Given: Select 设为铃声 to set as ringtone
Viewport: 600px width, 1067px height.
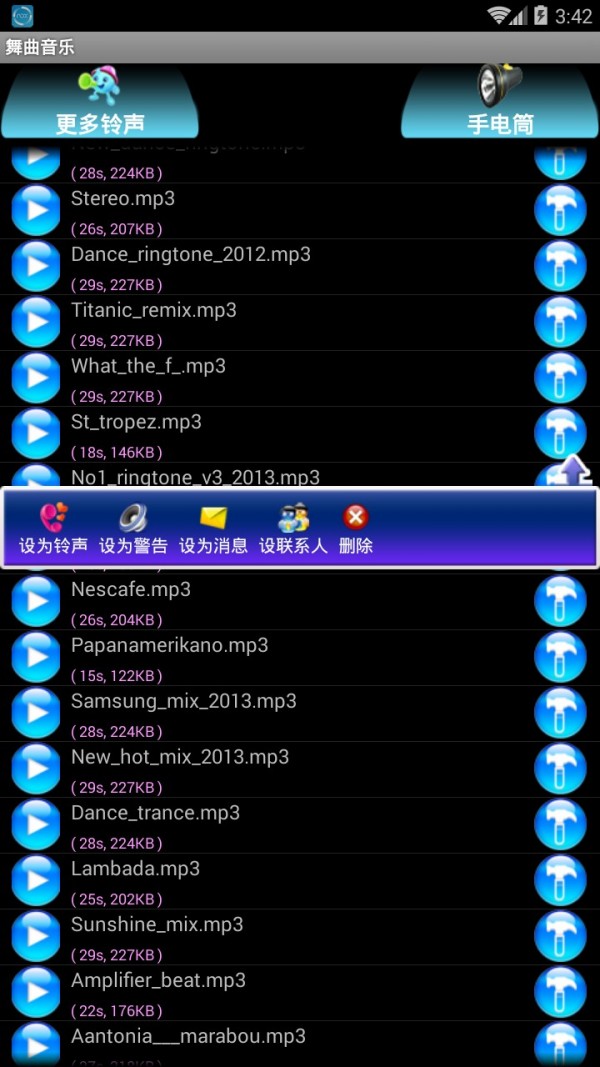Looking at the screenshot, I should [x=53, y=530].
